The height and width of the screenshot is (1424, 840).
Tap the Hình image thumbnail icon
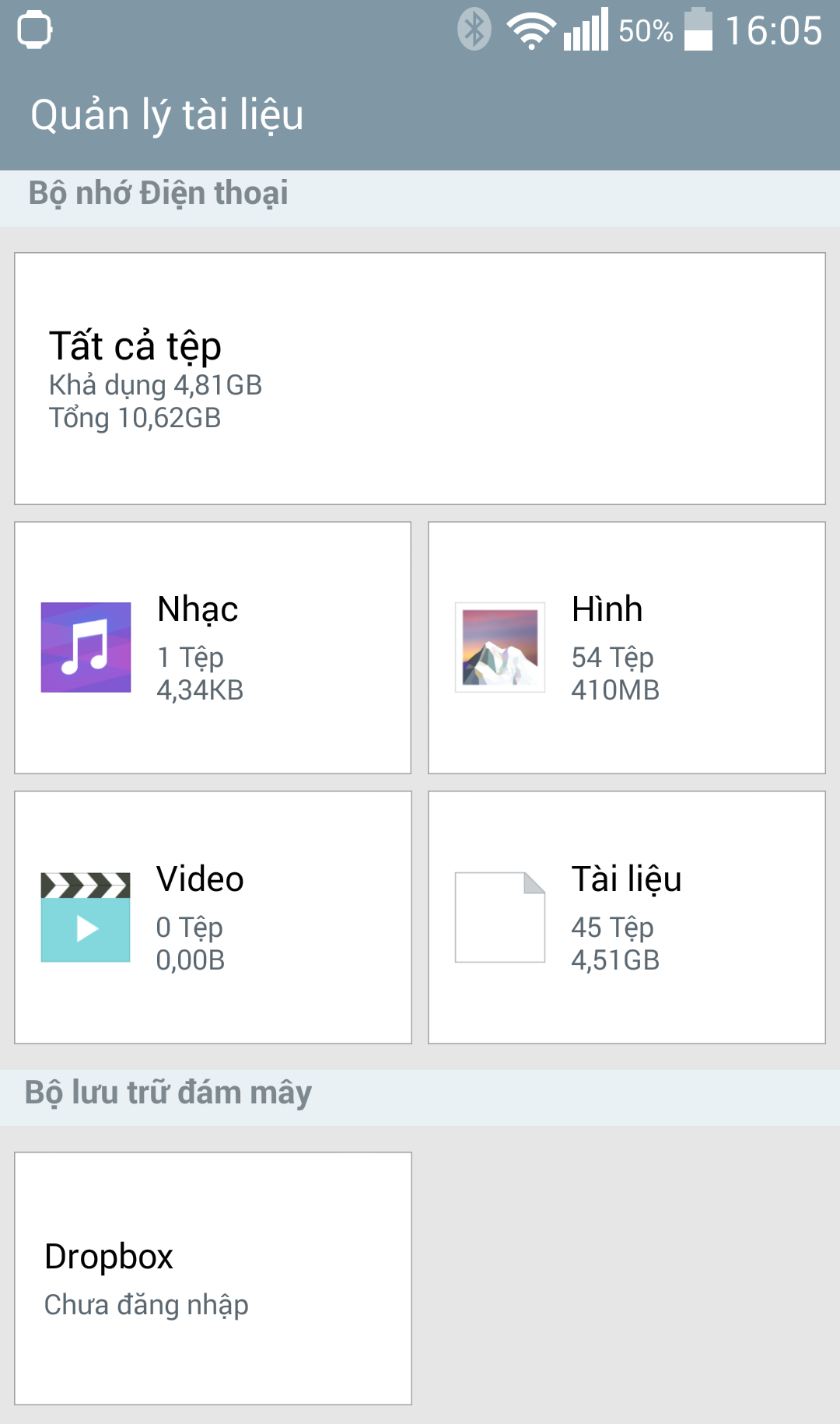[x=499, y=646]
